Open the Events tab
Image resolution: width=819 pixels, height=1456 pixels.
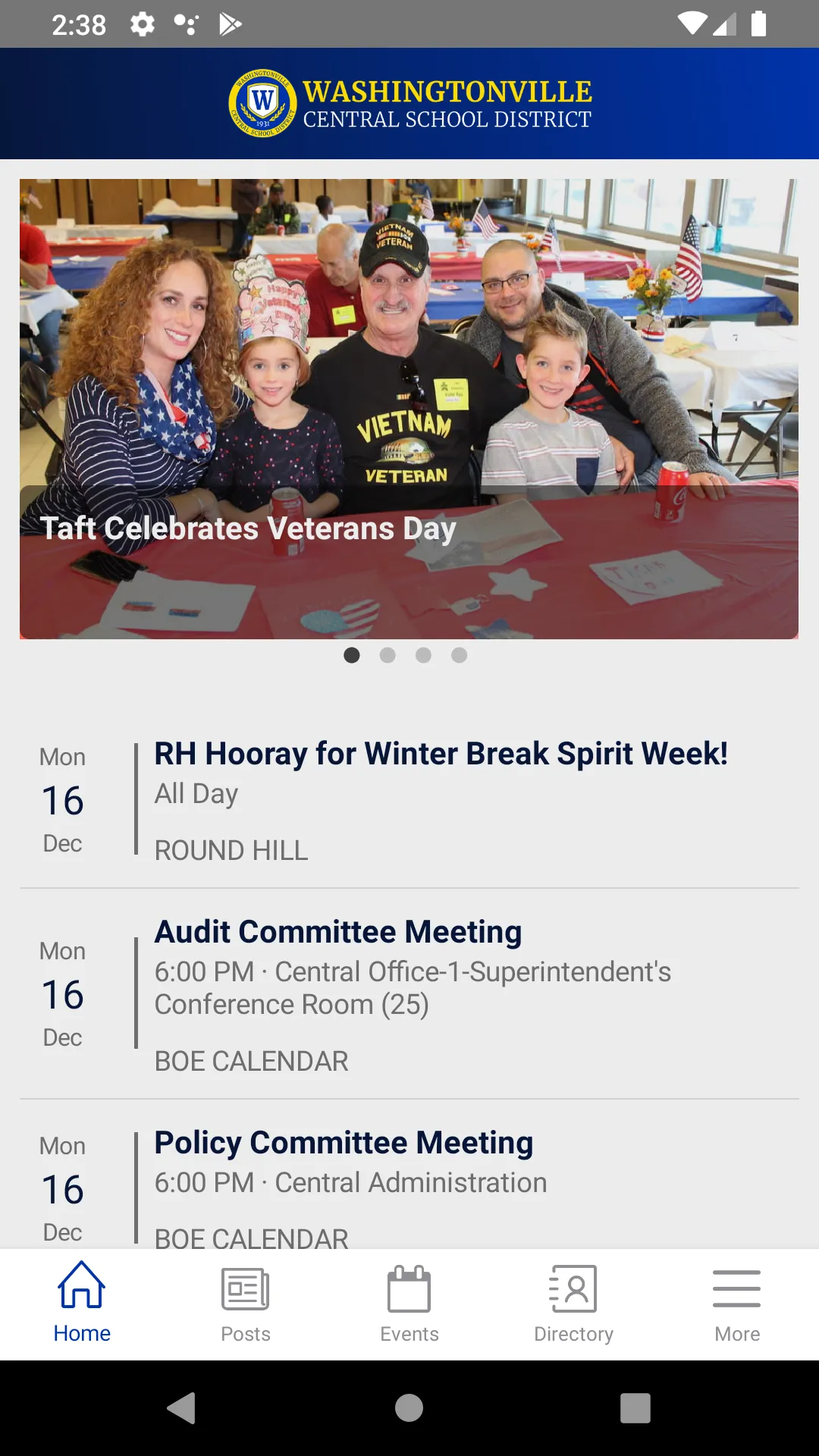click(x=409, y=1303)
